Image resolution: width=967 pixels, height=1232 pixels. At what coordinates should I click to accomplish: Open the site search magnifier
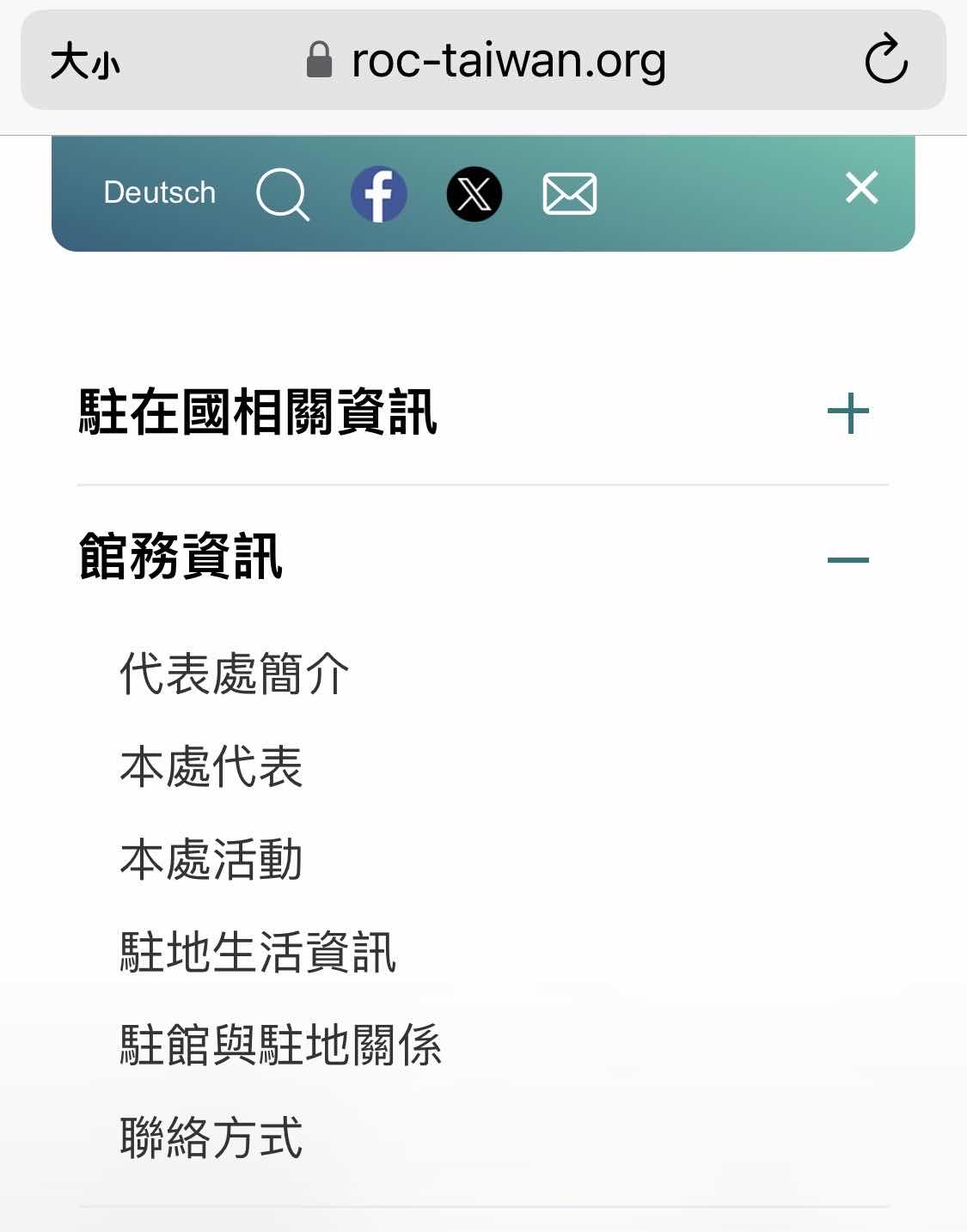tap(283, 194)
